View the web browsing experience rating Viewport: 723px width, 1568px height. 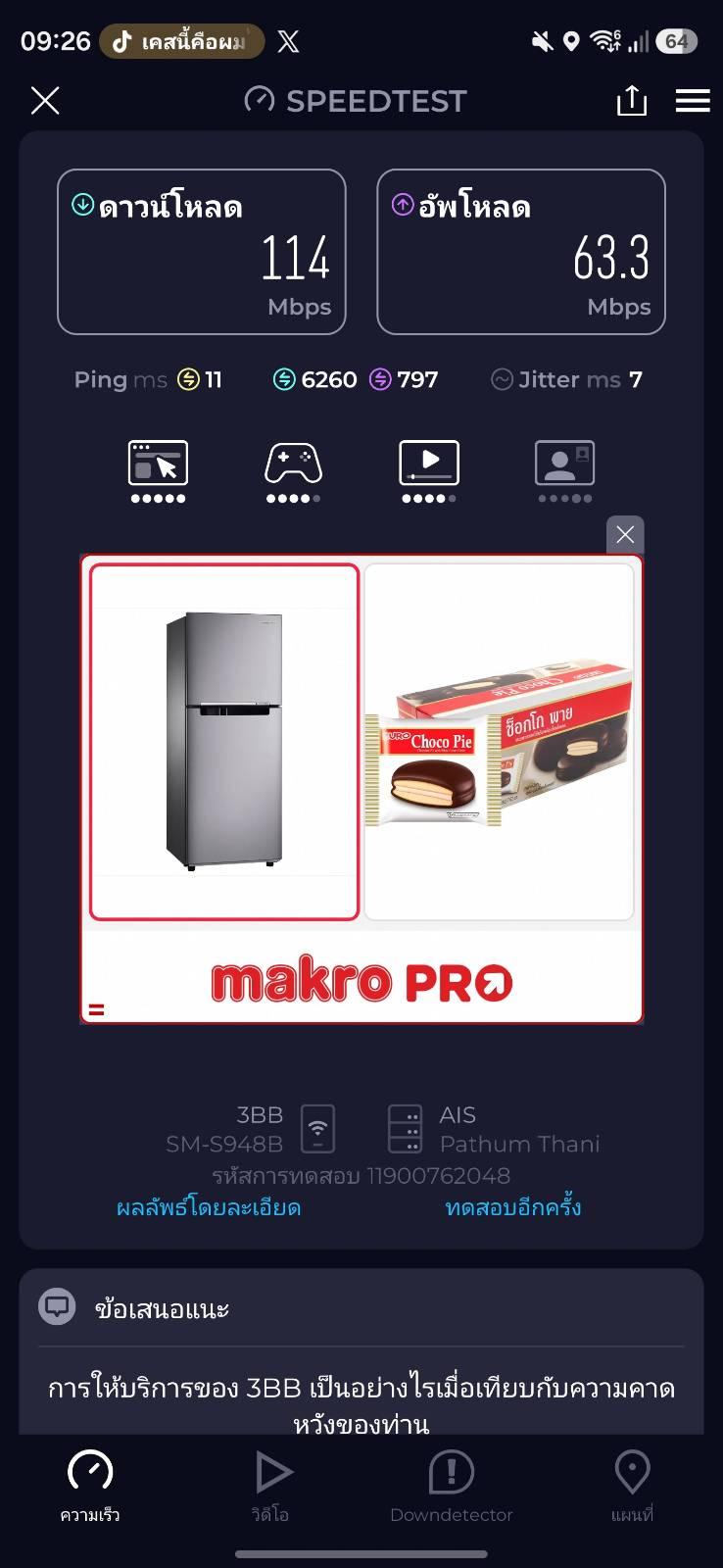click(158, 471)
